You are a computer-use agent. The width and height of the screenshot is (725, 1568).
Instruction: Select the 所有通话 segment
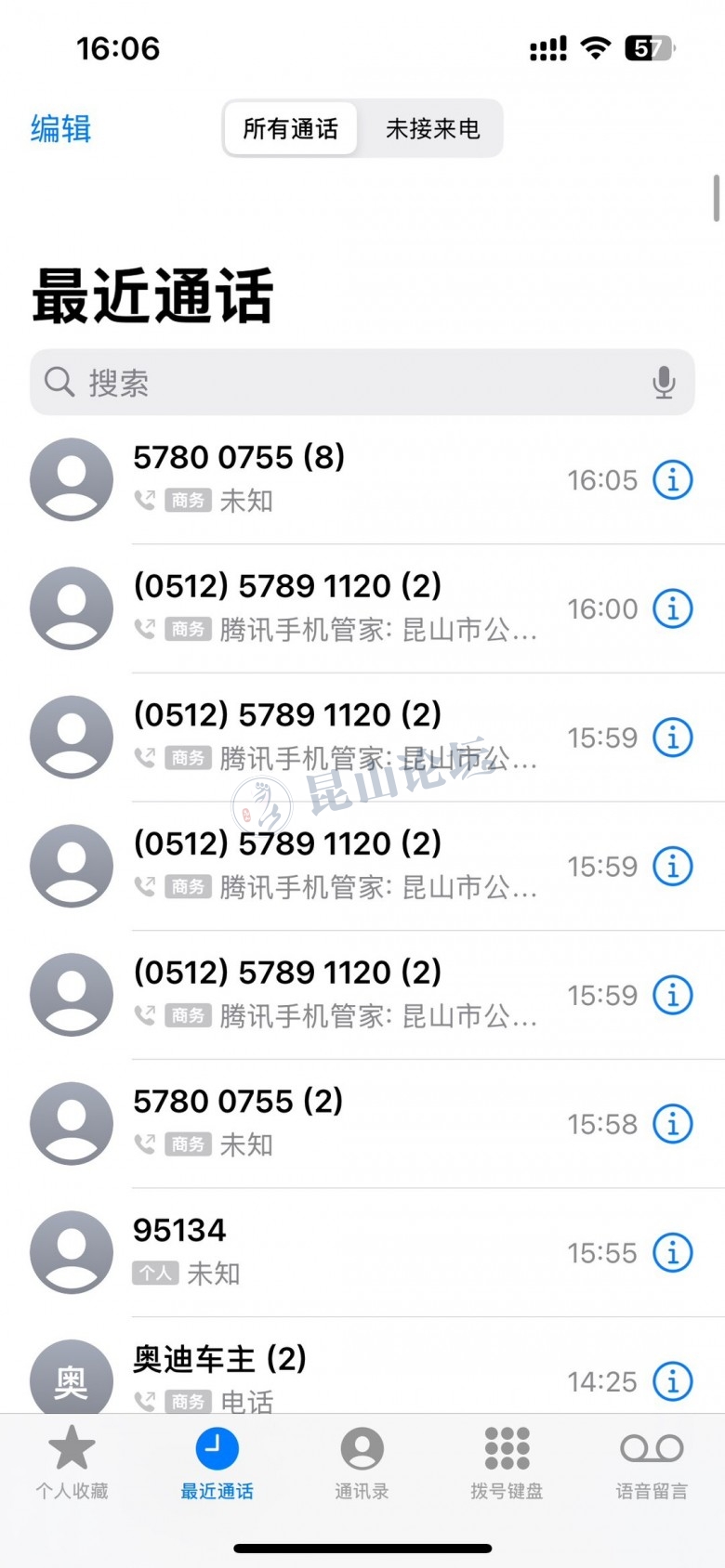(x=290, y=128)
